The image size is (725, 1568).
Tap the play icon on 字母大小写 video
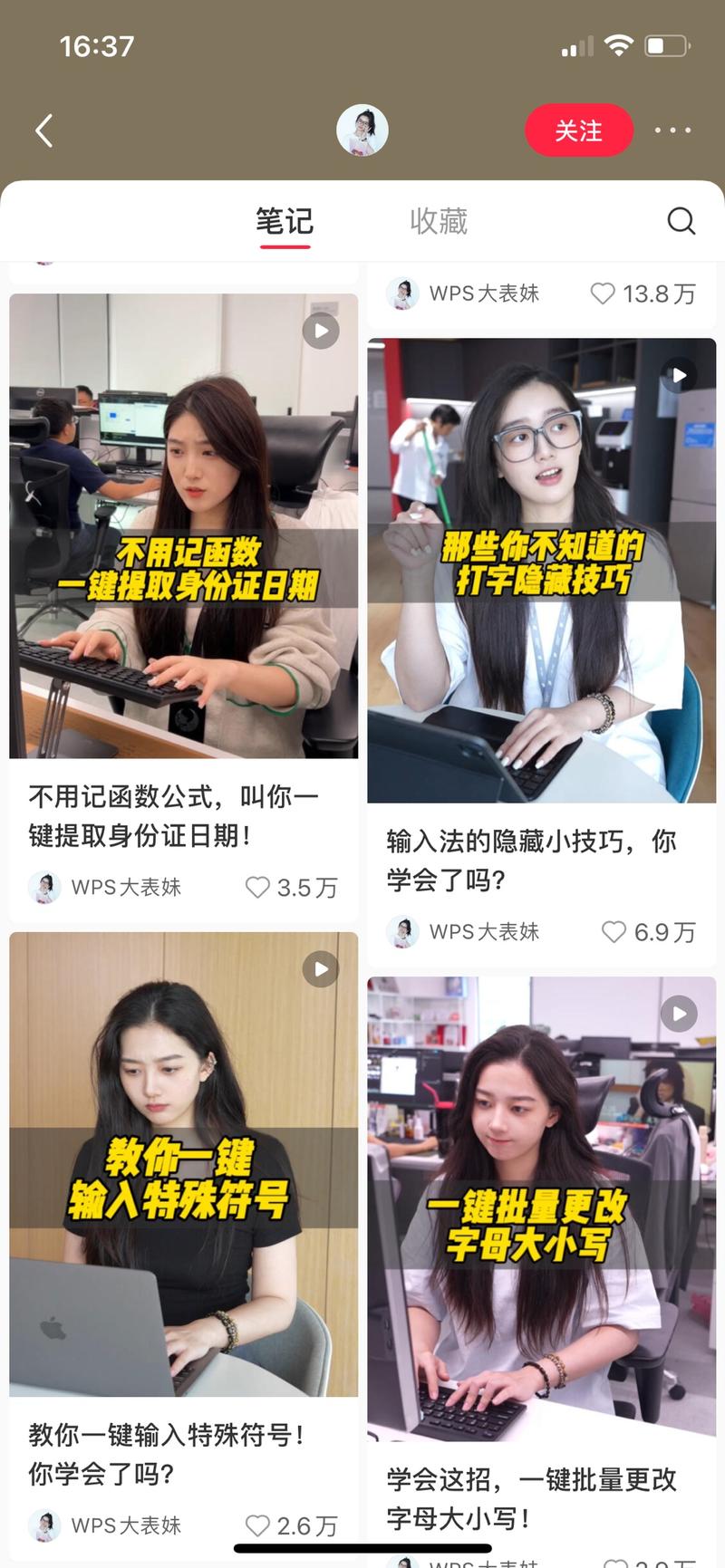[x=678, y=1014]
